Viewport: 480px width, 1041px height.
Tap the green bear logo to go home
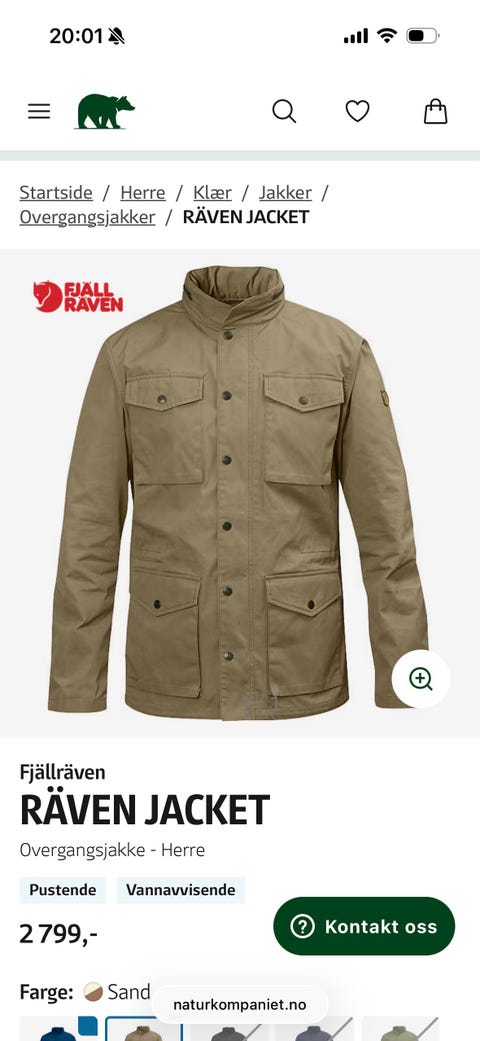click(105, 111)
